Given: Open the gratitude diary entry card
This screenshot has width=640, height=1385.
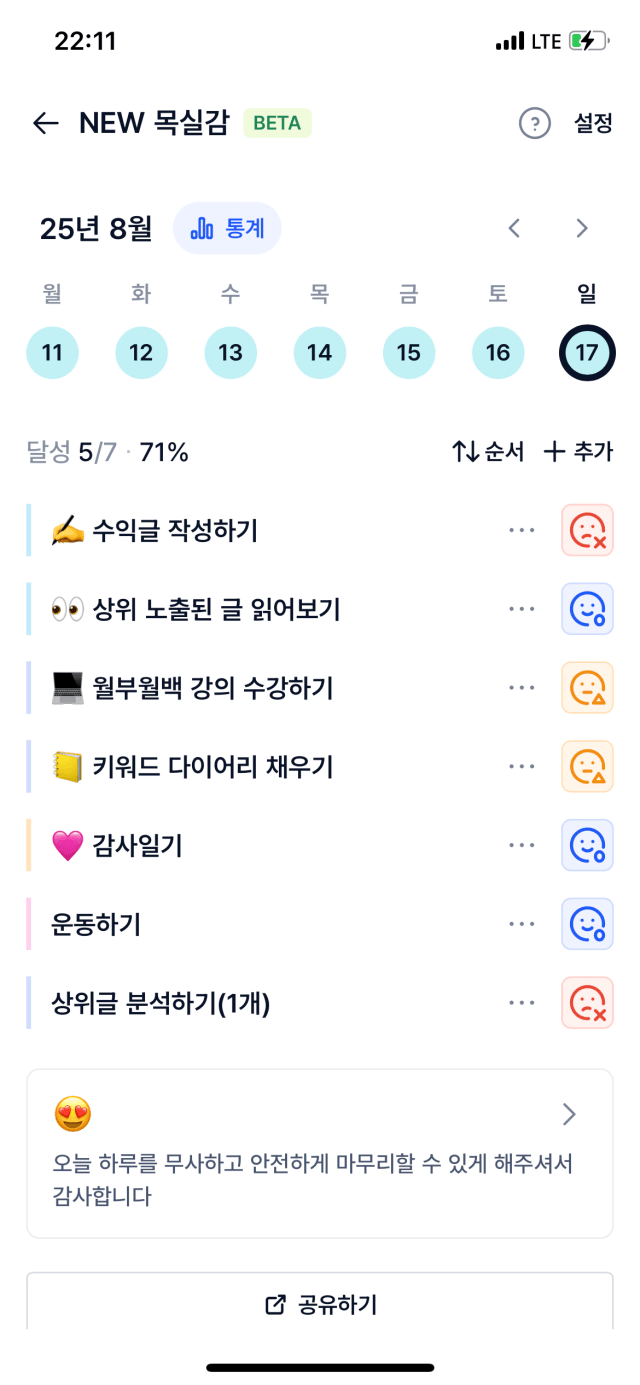Looking at the screenshot, I should click(x=320, y=1154).
